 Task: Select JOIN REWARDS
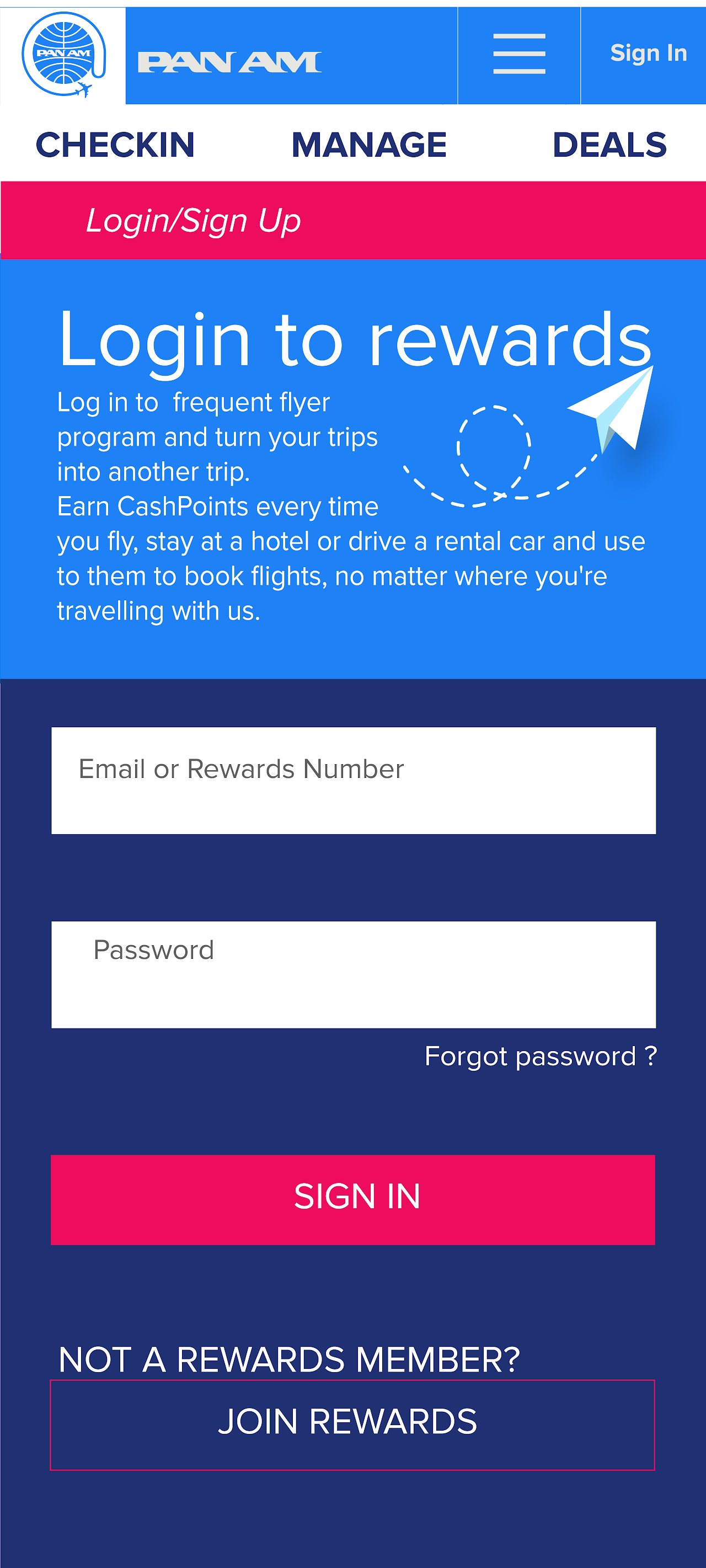pos(352,1423)
